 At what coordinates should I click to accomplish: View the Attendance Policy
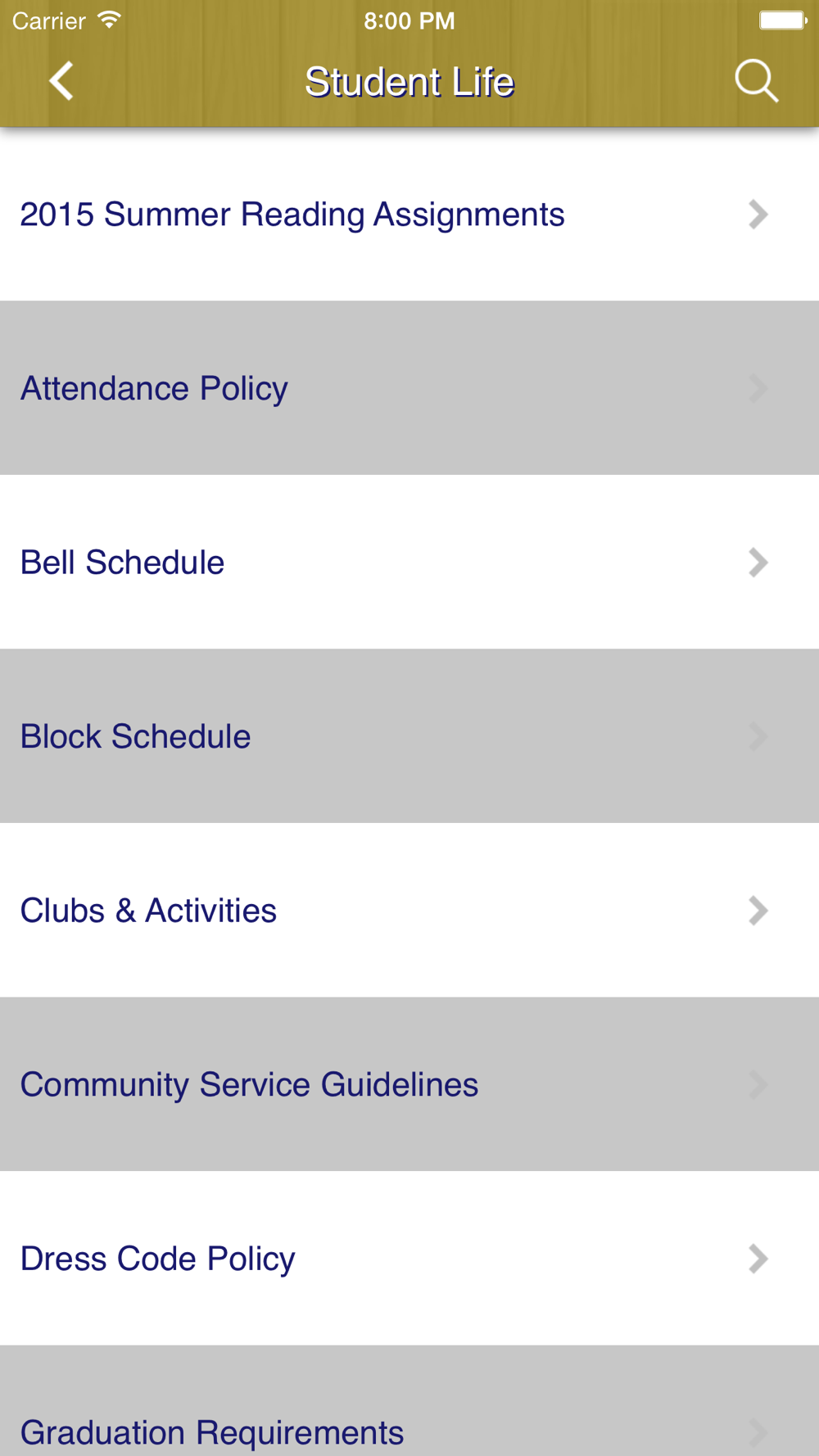(x=409, y=387)
